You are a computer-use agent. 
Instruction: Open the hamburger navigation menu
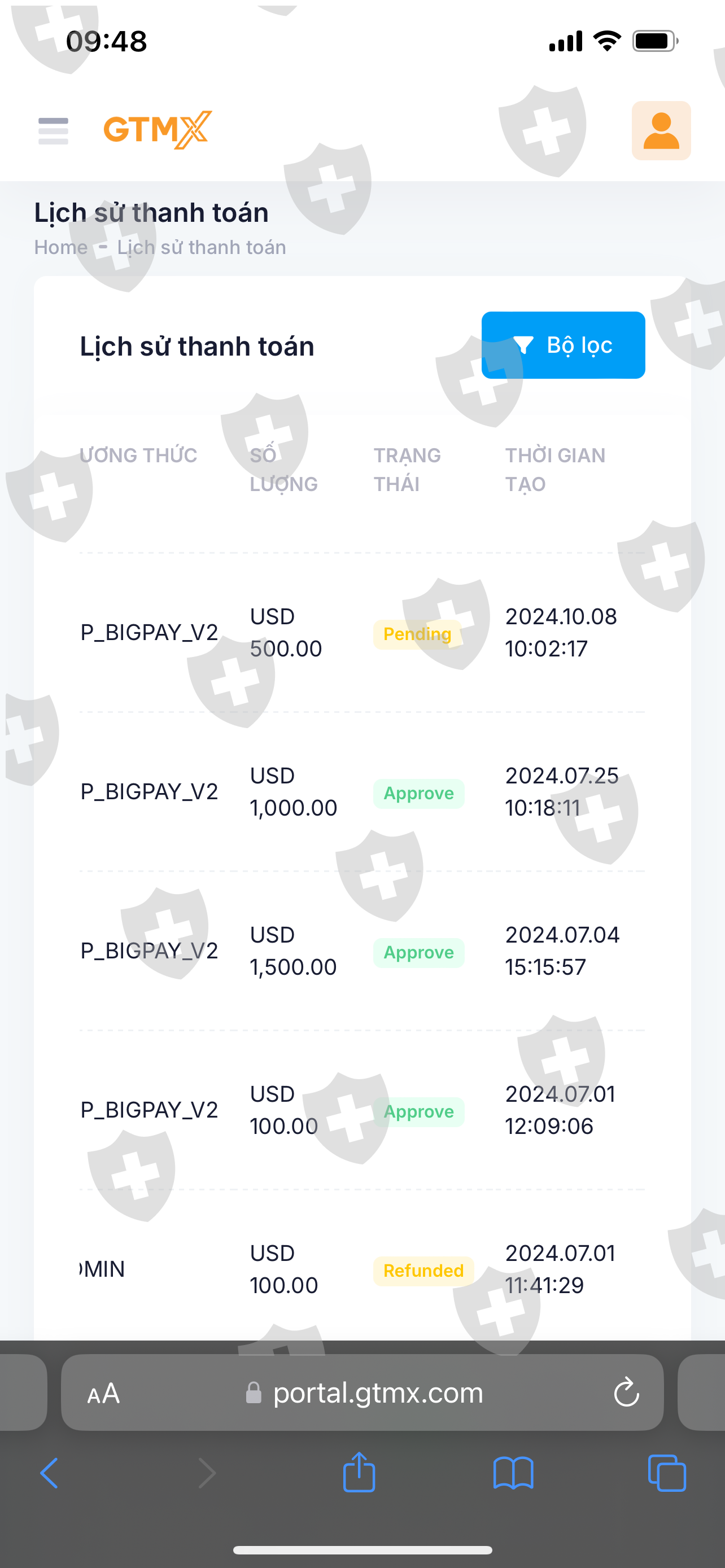click(x=53, y=131)
